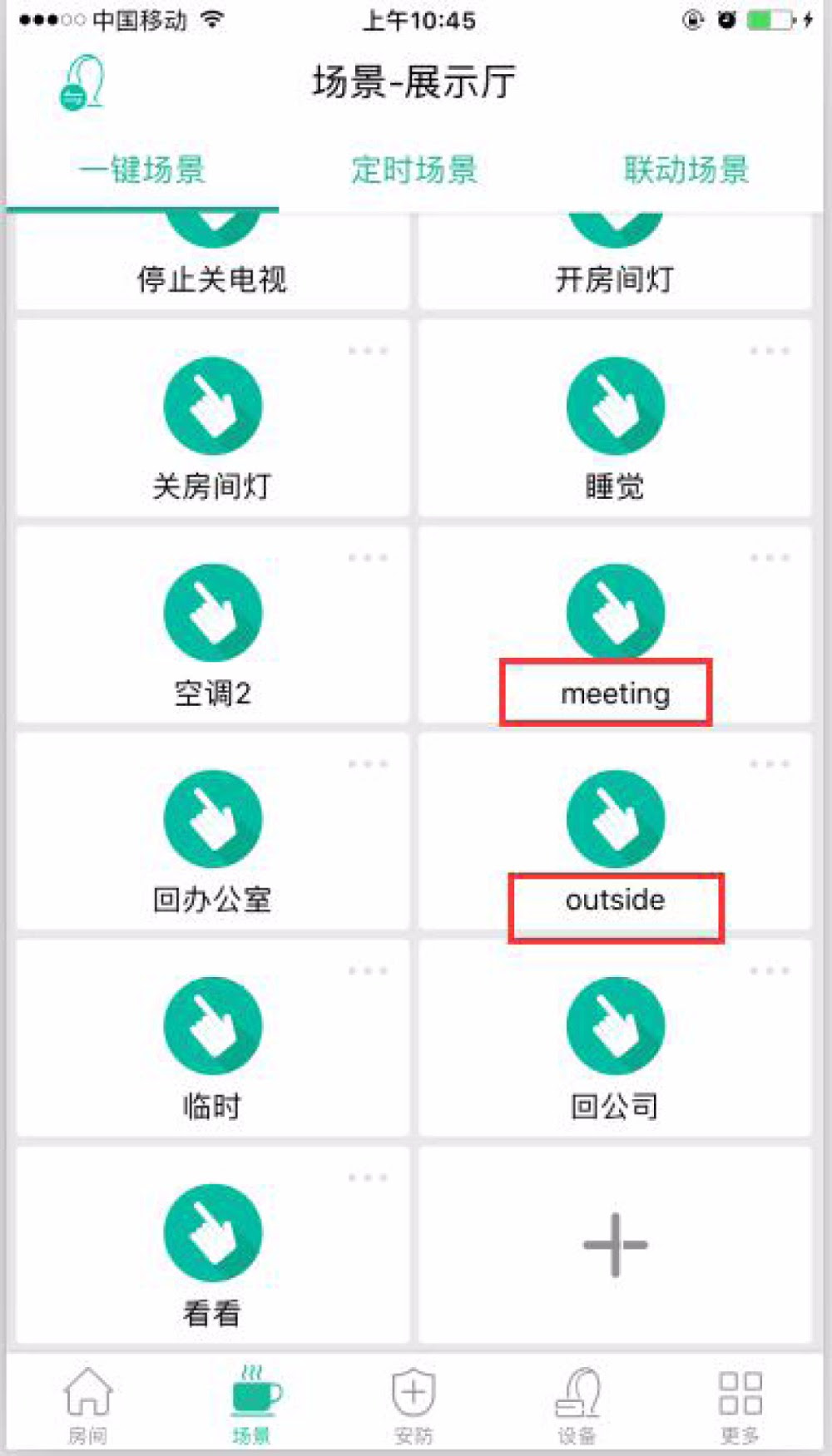This screenshot has height=1456, width=832.
Task: Open the three-dot options on 空调2 card
Action: pos(368,557)
